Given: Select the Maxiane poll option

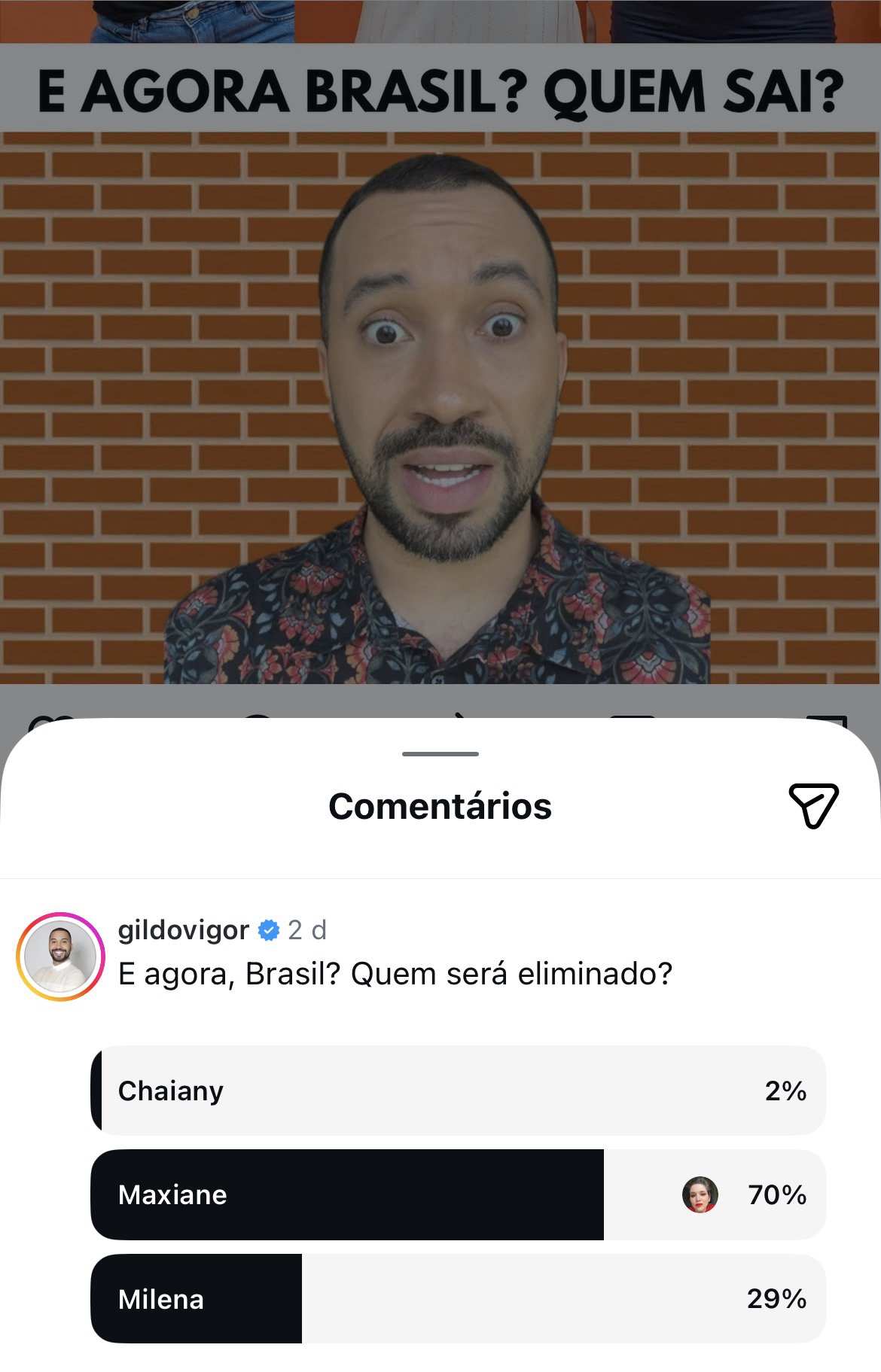Looking at the screenshot, I should click(x=458, y=1194).
